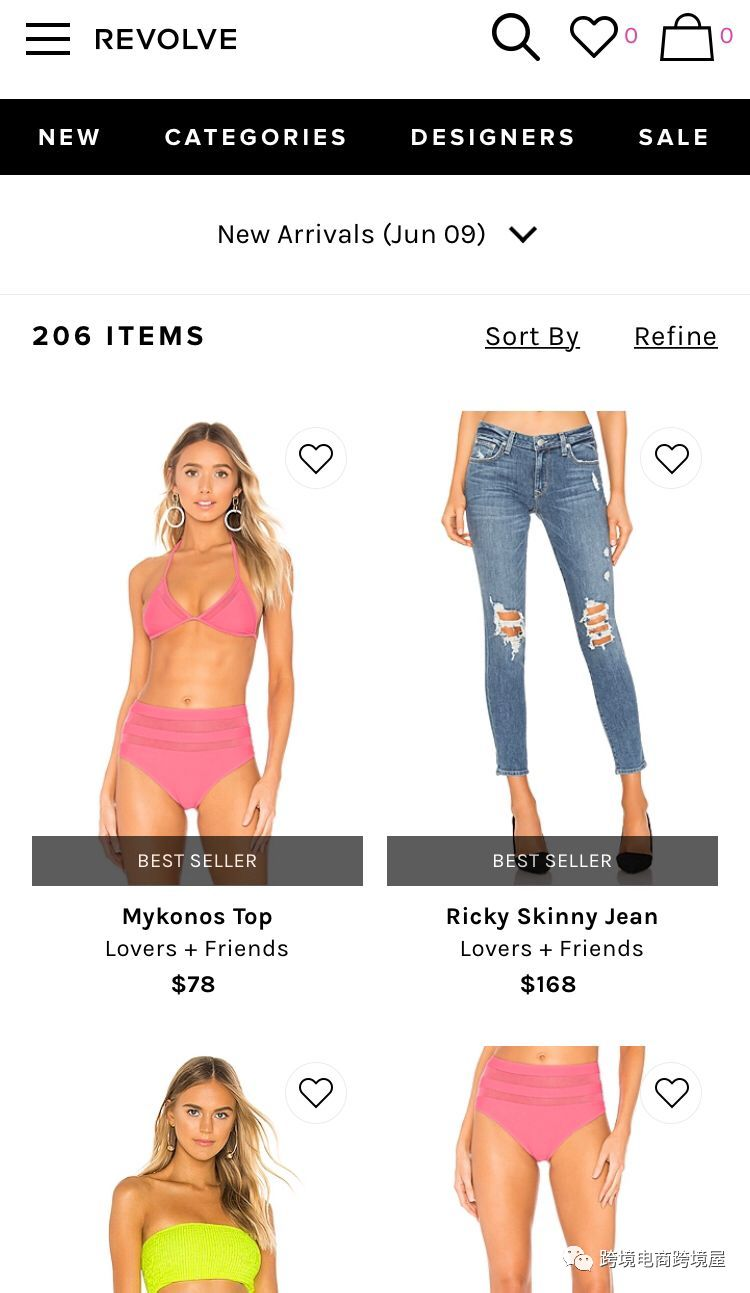Heart the pink bikini bottom item
Viewport: 750px width, 1293px height.
(671, 1093)
